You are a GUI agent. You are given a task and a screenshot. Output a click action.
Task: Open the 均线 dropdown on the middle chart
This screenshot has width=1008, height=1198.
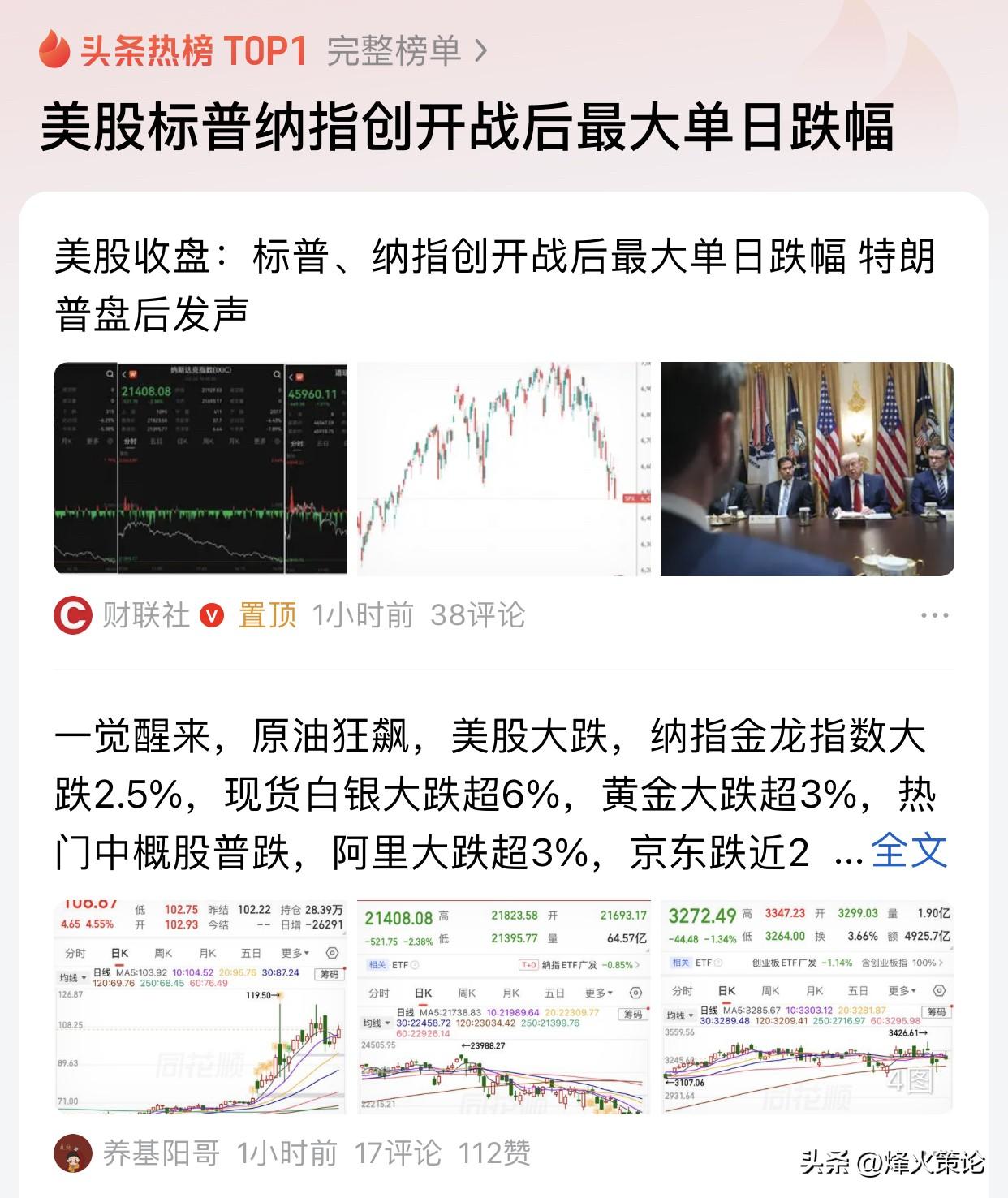(377, 1023)
